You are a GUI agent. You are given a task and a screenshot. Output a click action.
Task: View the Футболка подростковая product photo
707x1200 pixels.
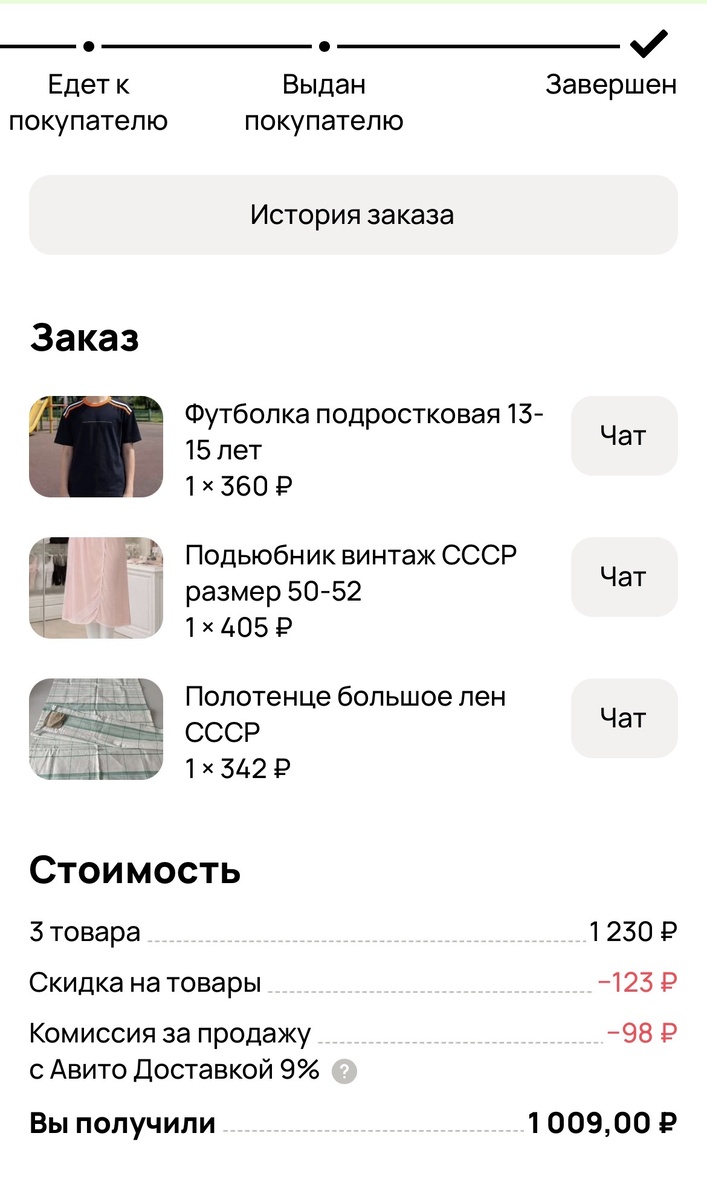tap(96, 446)
